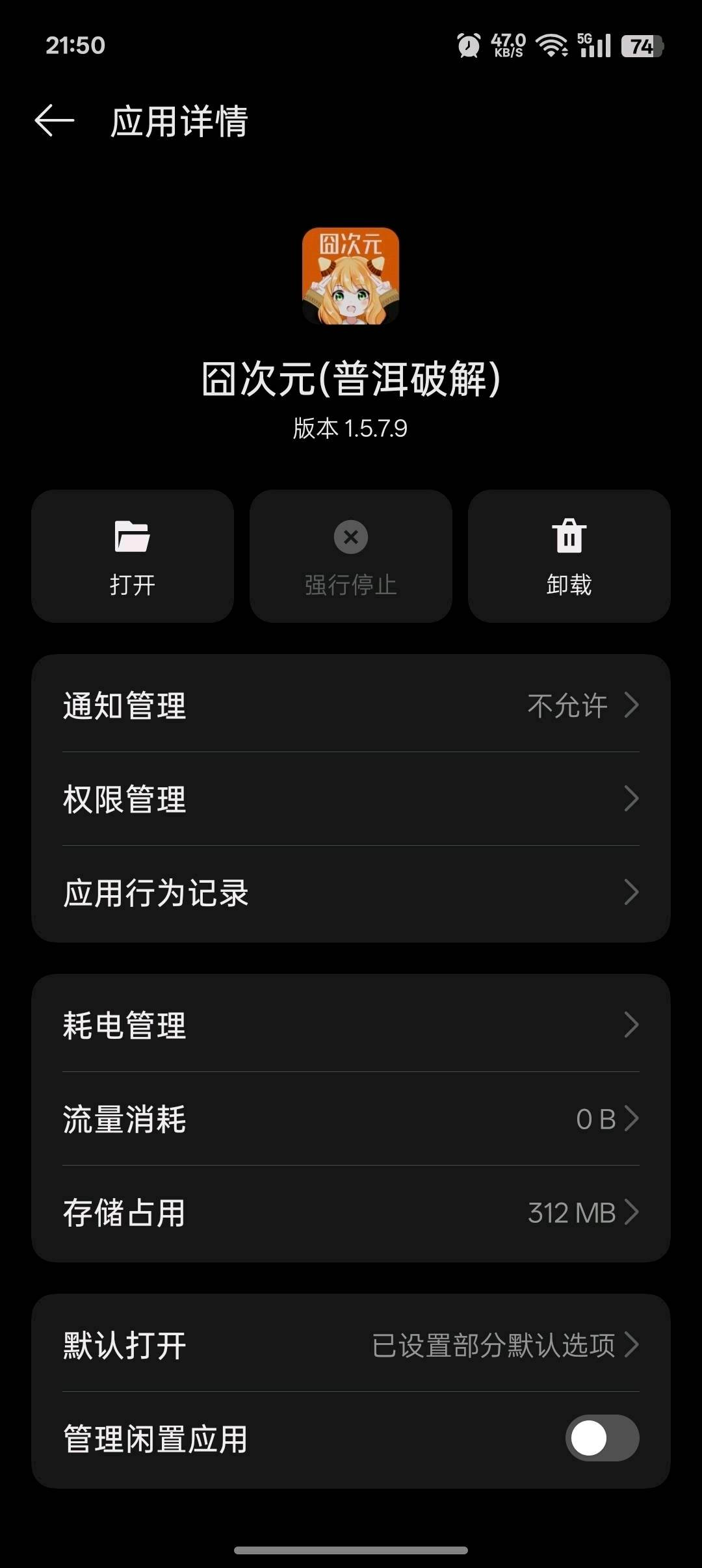
Task: Go back using the top-left arrow
Action: 55,121
